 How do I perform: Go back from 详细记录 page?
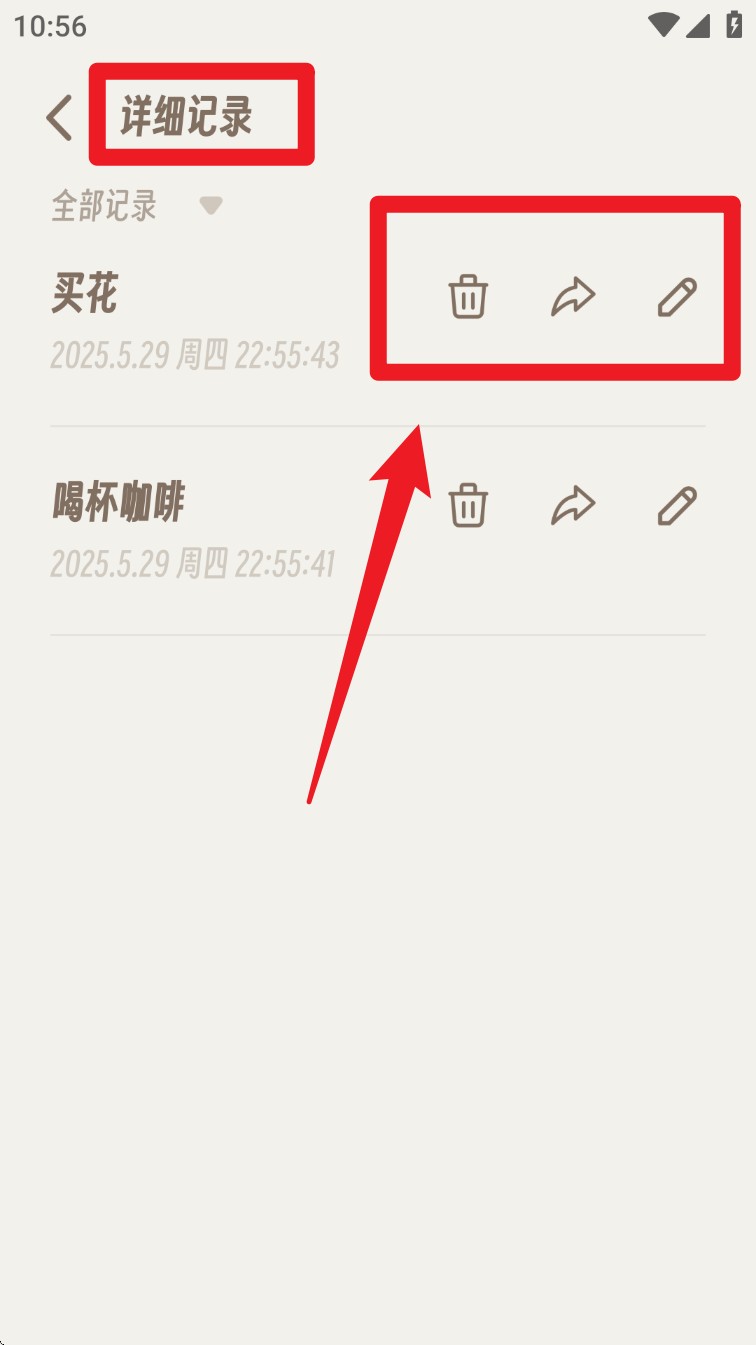tap(60, 117)
